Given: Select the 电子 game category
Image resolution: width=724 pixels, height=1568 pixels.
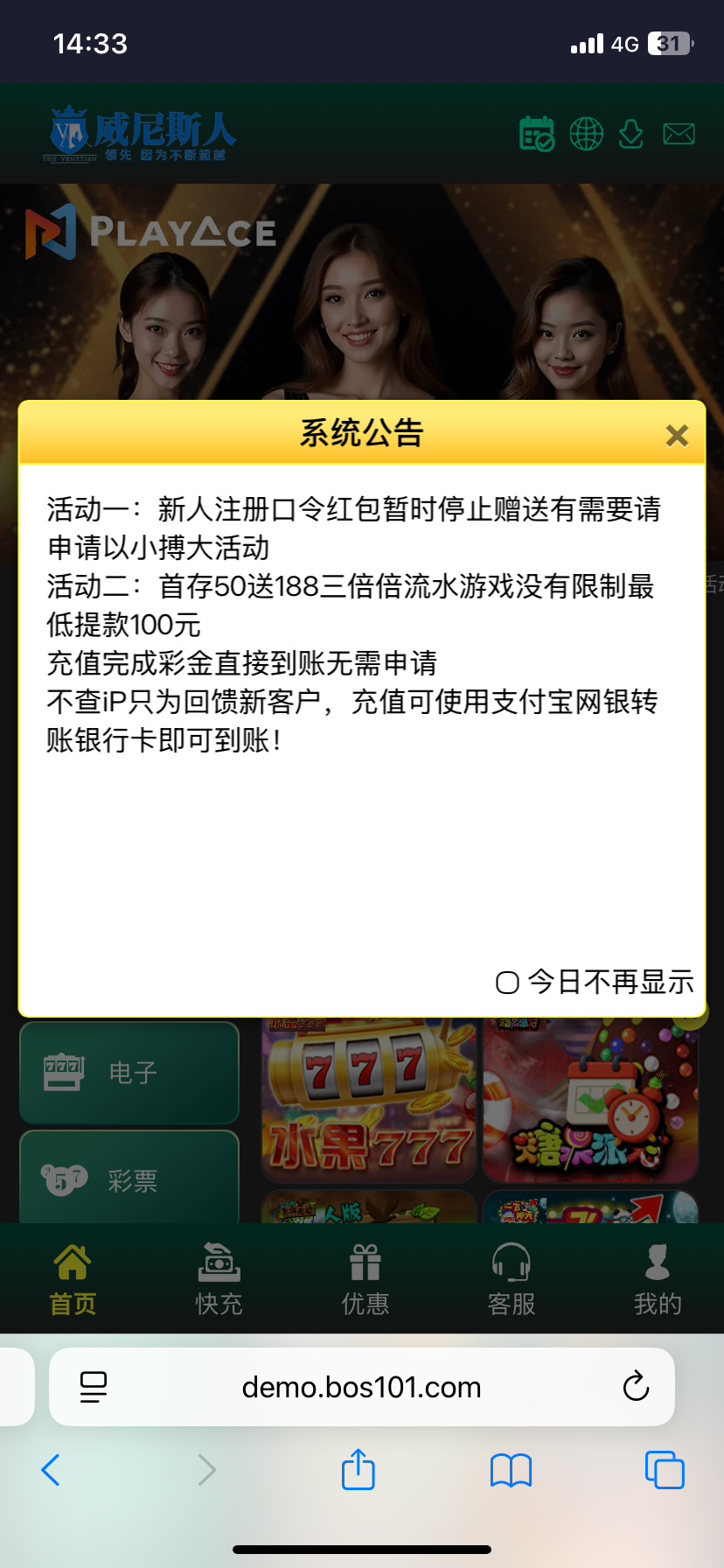Looking at the screenshot, I should coord(129,1073).
